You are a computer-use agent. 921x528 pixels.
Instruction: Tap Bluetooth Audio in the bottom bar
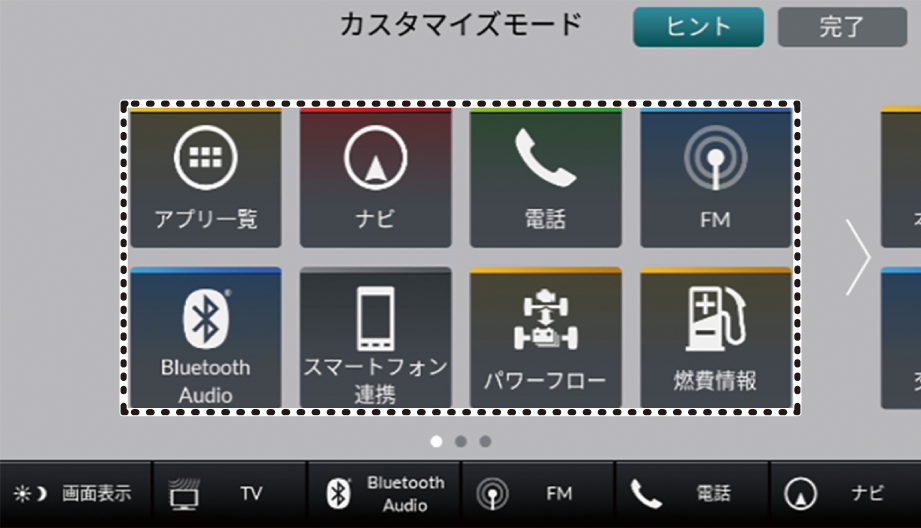(384, 494)
